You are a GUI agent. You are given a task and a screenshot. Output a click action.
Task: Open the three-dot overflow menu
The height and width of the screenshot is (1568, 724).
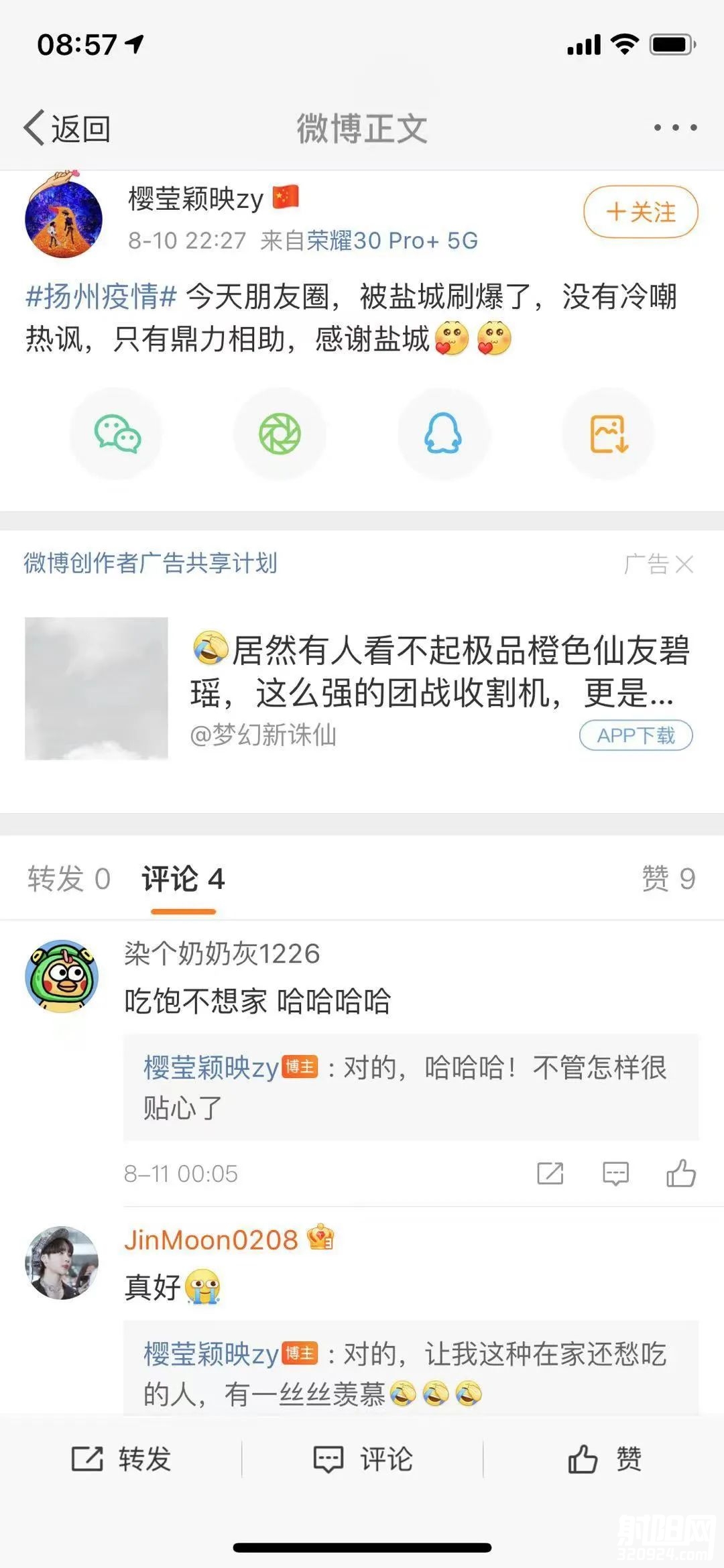675,127
